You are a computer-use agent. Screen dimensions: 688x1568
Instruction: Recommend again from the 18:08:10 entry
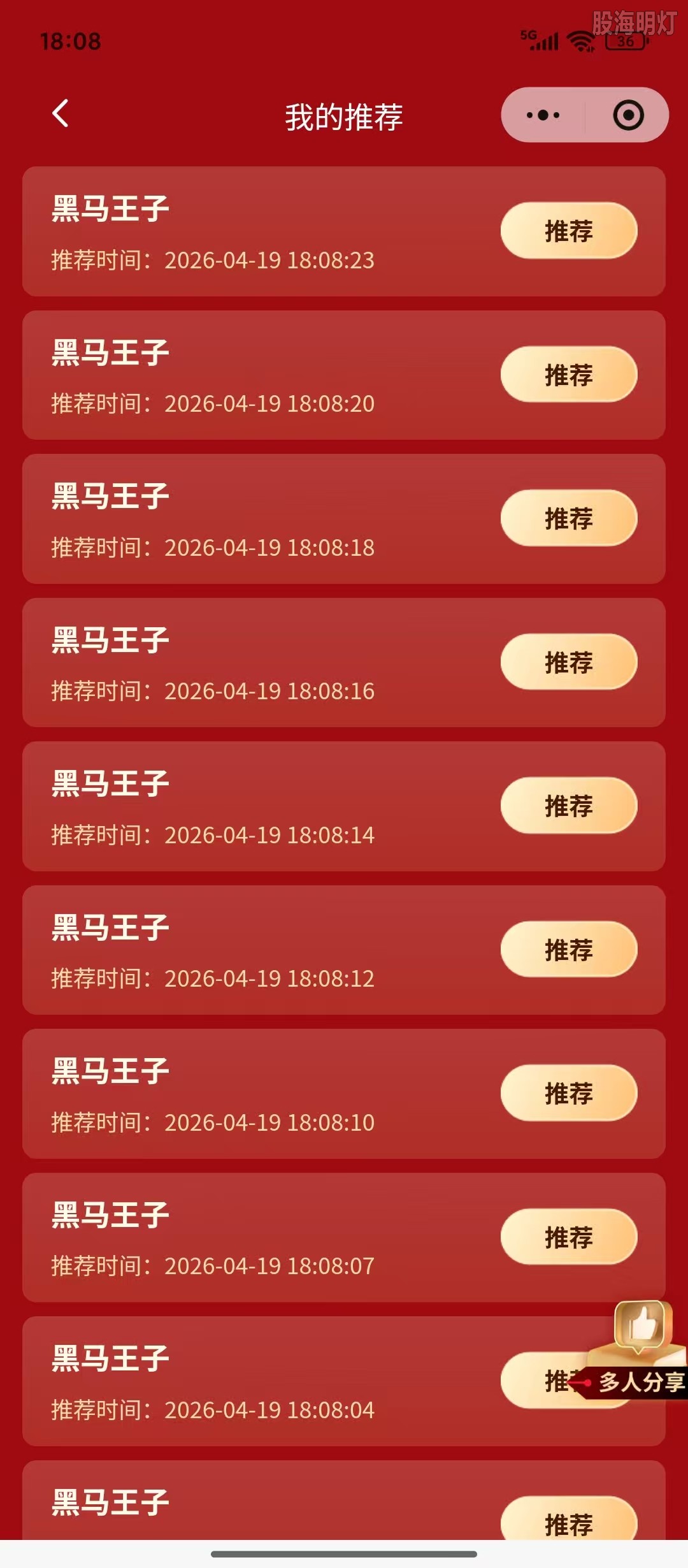[569, 1093]
